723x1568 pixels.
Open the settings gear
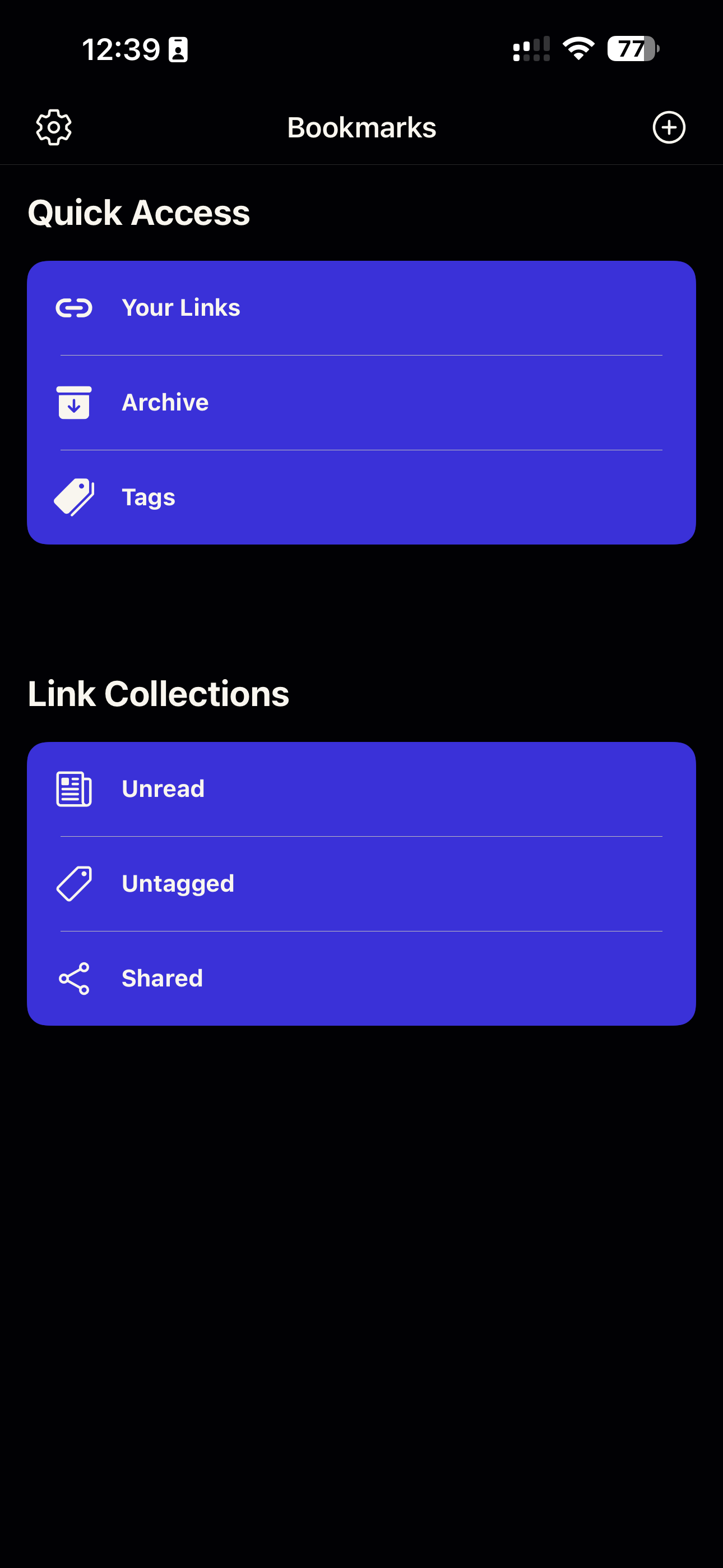(x=54, y=127)
